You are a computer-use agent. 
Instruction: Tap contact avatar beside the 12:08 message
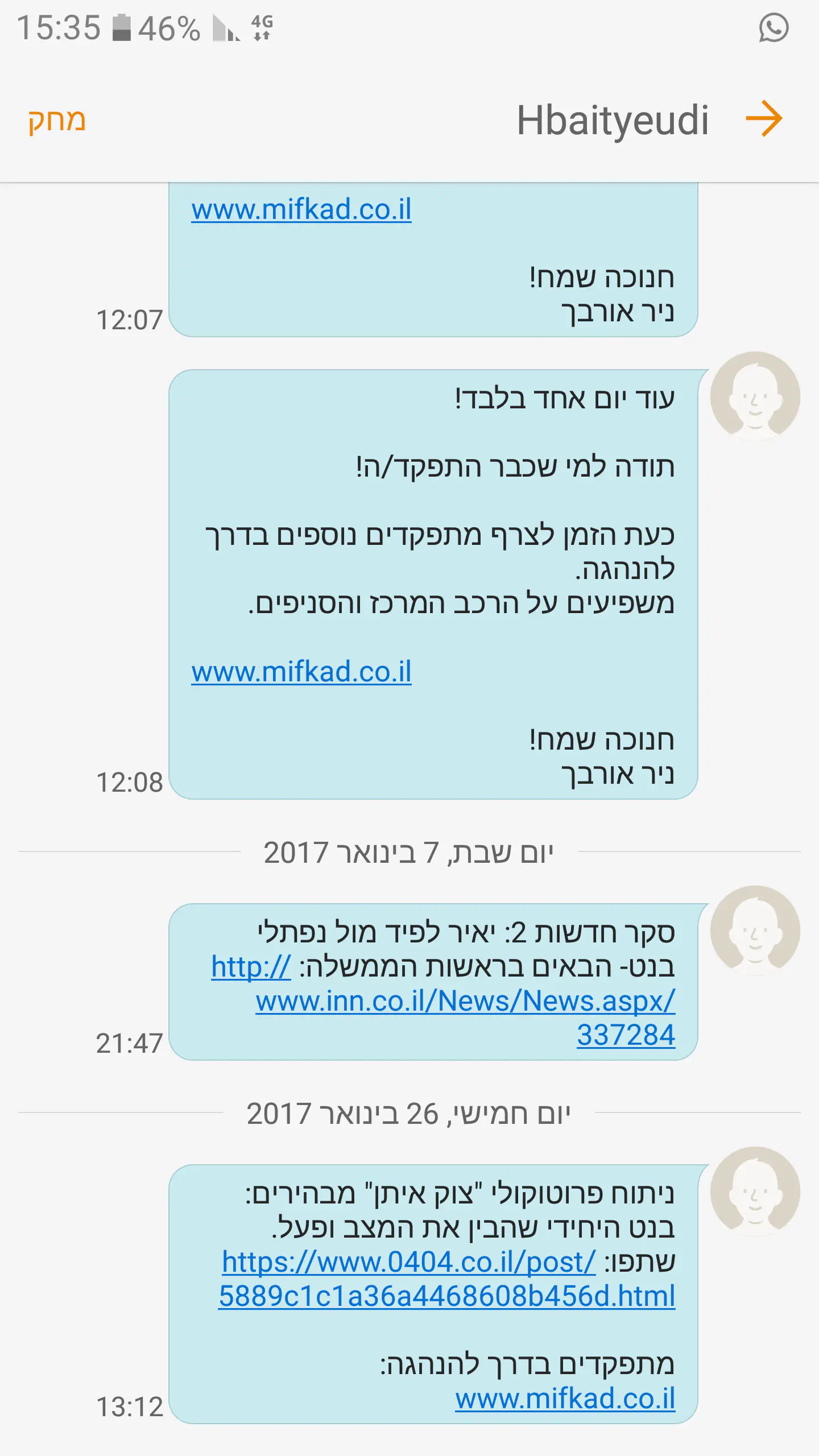(x=755, y=396)
